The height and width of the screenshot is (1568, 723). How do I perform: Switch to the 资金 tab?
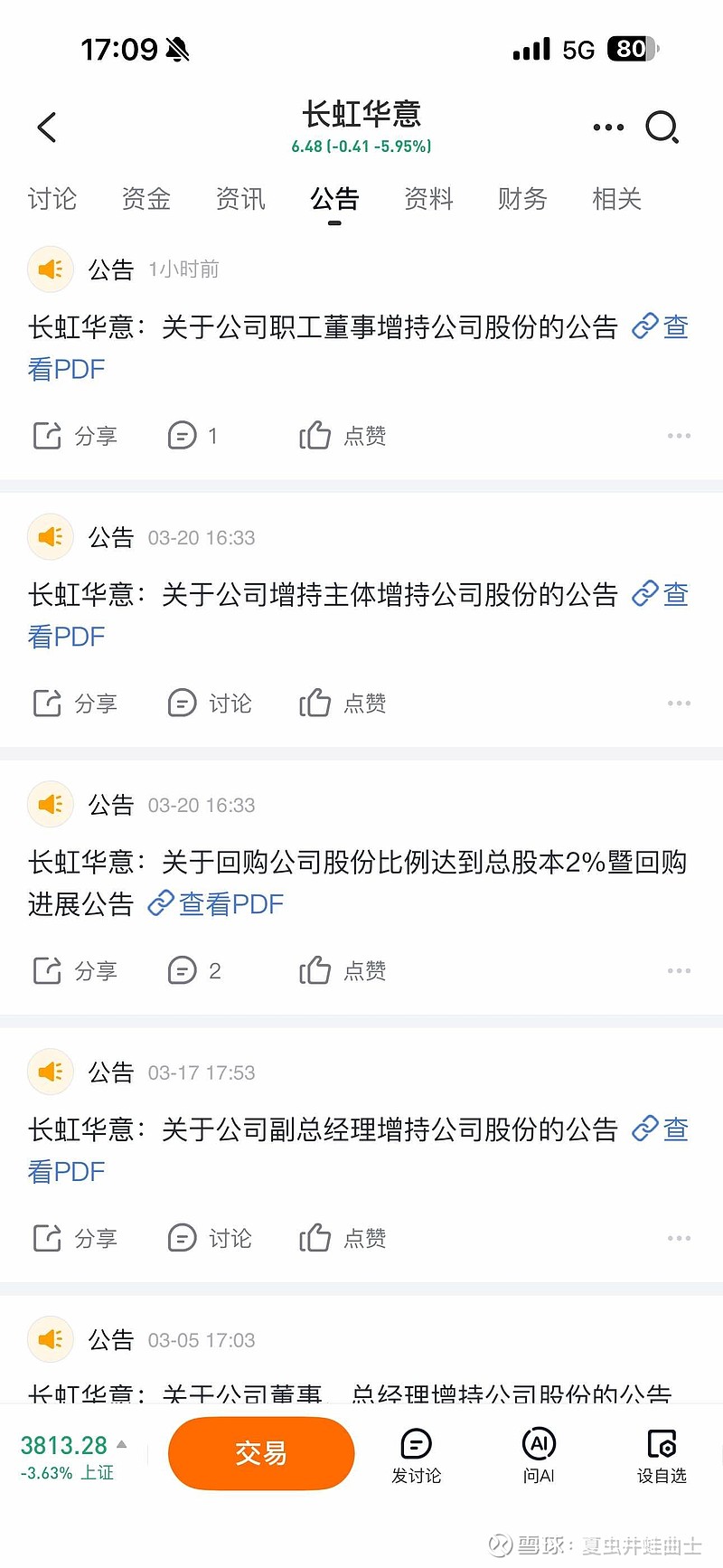coord(146,199)
